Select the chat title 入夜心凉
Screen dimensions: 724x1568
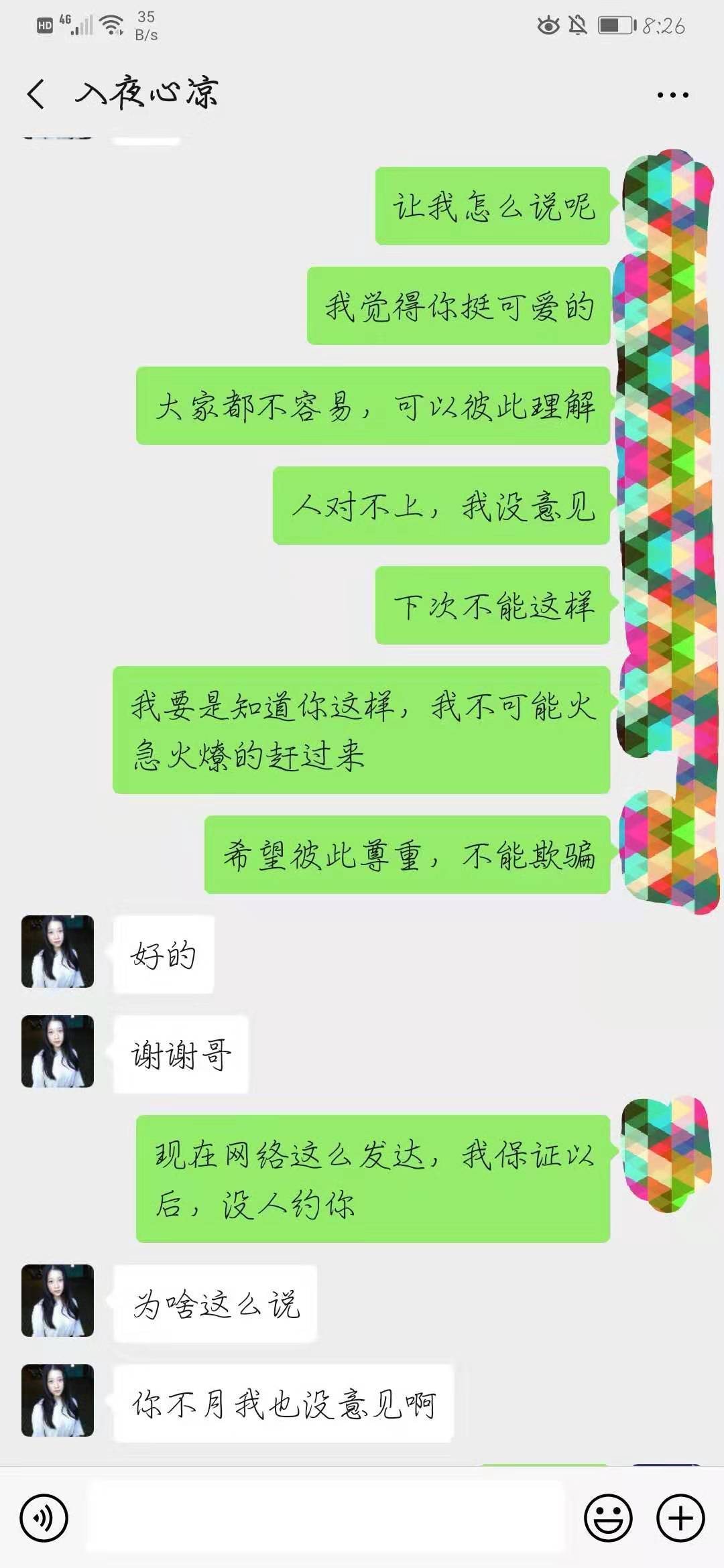(147, 94)
